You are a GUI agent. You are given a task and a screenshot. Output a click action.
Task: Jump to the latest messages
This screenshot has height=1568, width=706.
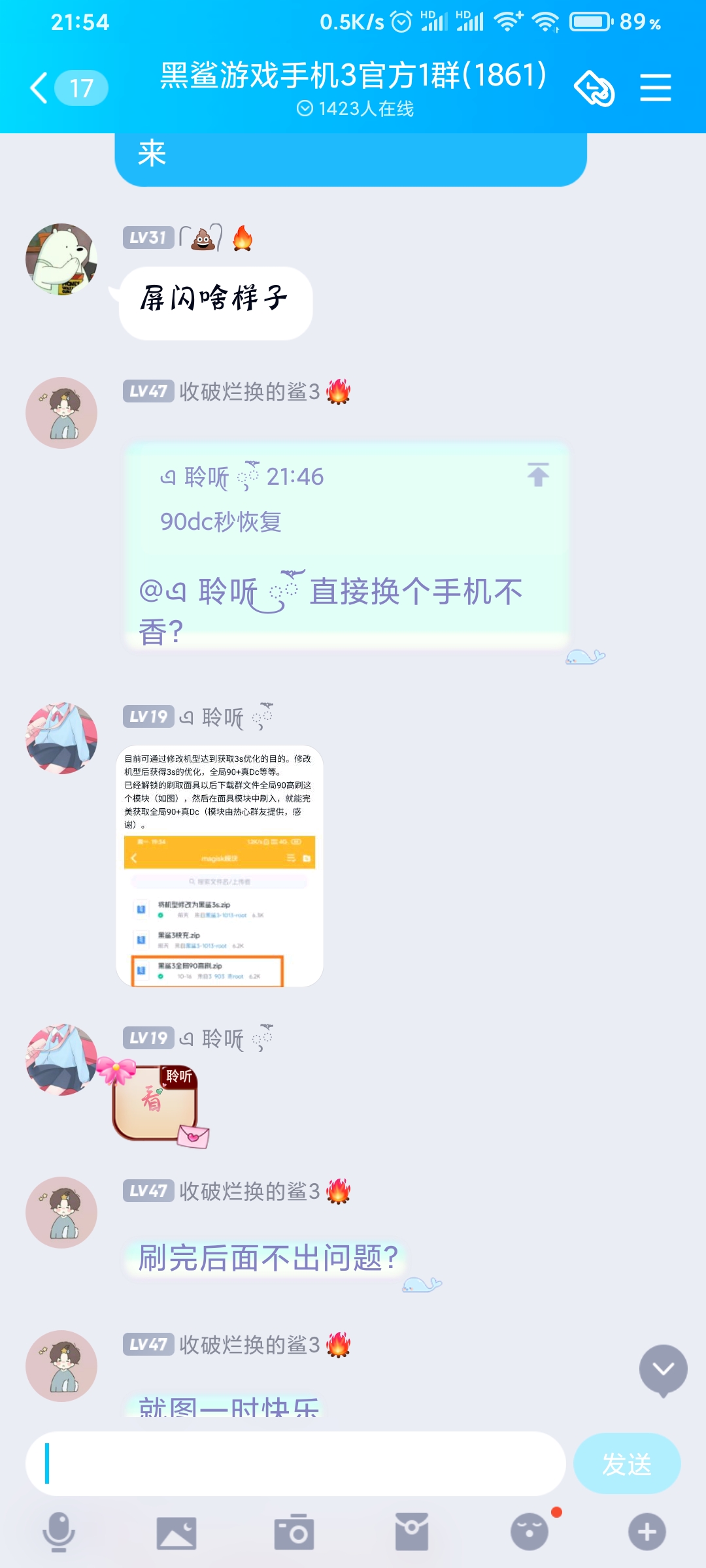click(663, 1370)
